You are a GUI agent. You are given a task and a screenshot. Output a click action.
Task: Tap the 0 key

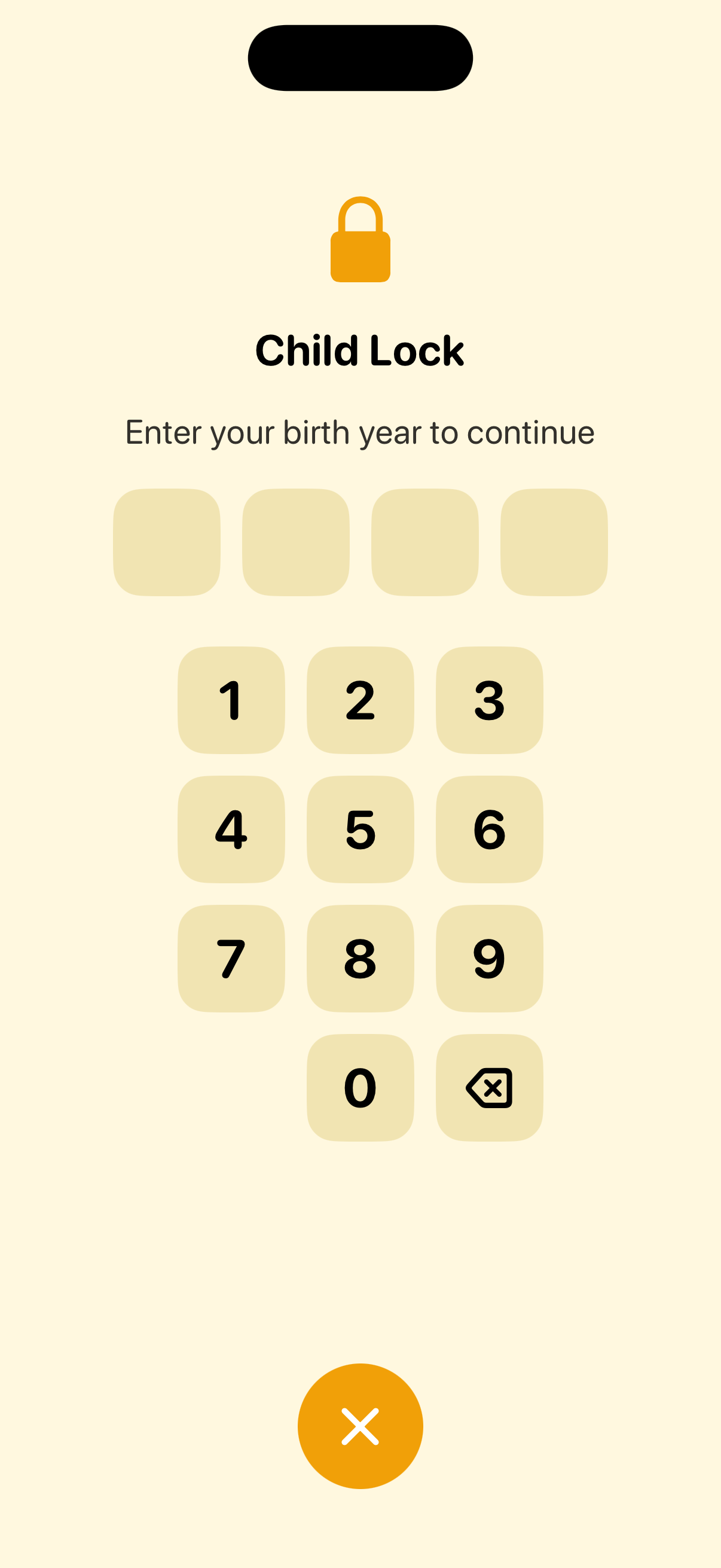[360, 1087]
